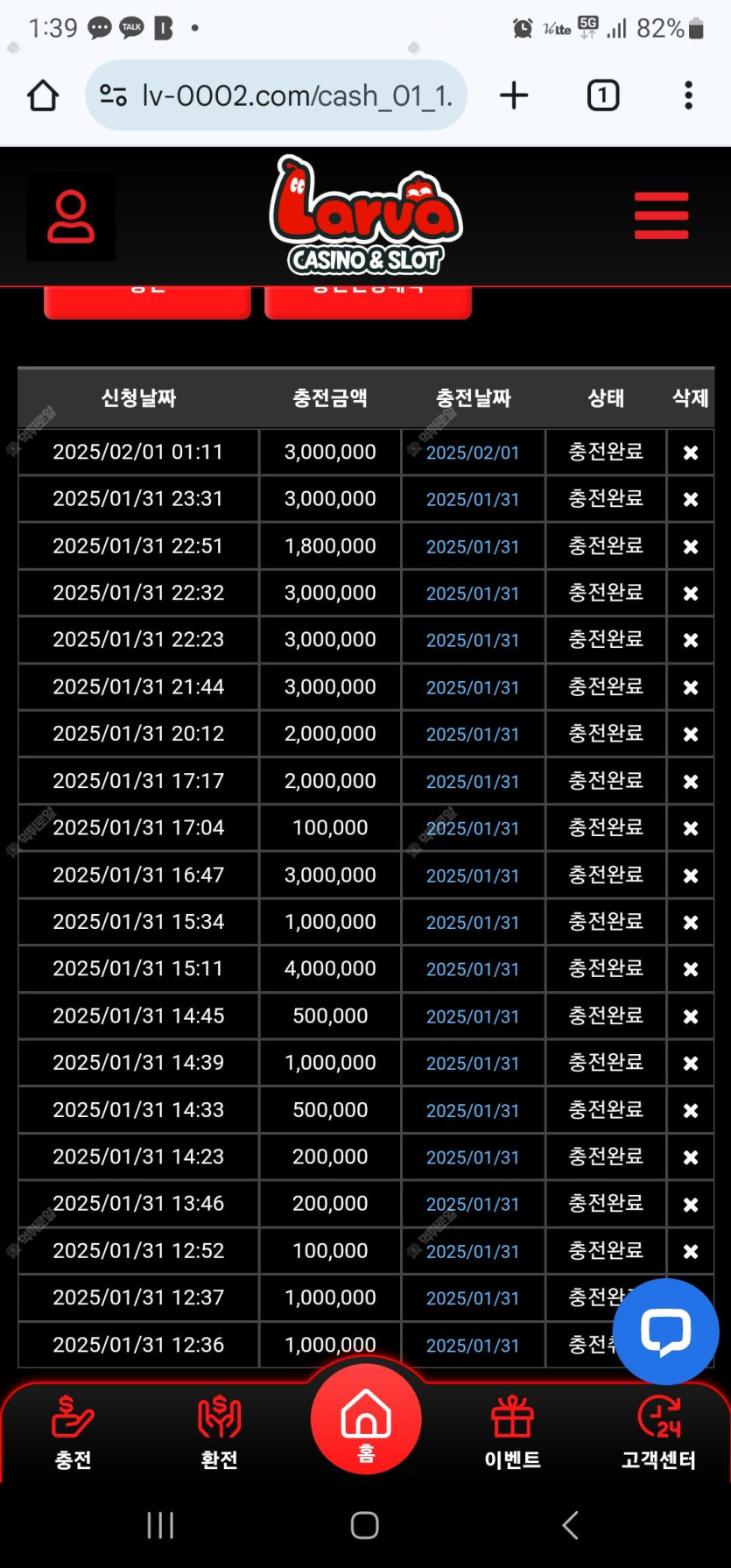Open the 이벤트 tab

click(x=512, y=1432)
